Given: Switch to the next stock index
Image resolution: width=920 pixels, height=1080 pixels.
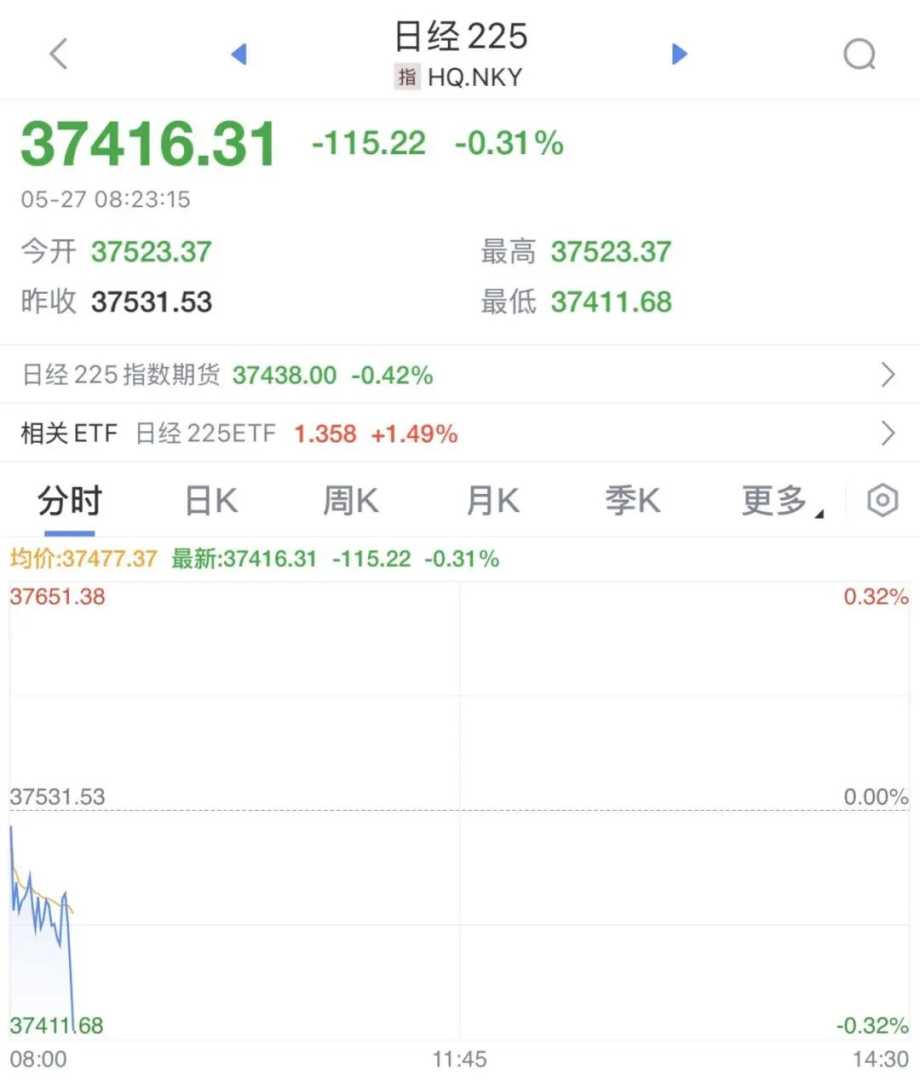Looking at the screenshot, I should pyautogui.click(x=680, y=54).
